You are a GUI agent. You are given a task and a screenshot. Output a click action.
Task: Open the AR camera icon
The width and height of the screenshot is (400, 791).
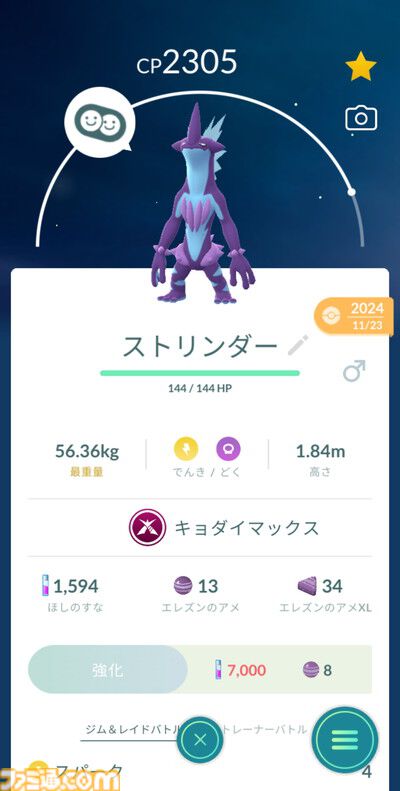pyautogui.click(x=361, y=119)
